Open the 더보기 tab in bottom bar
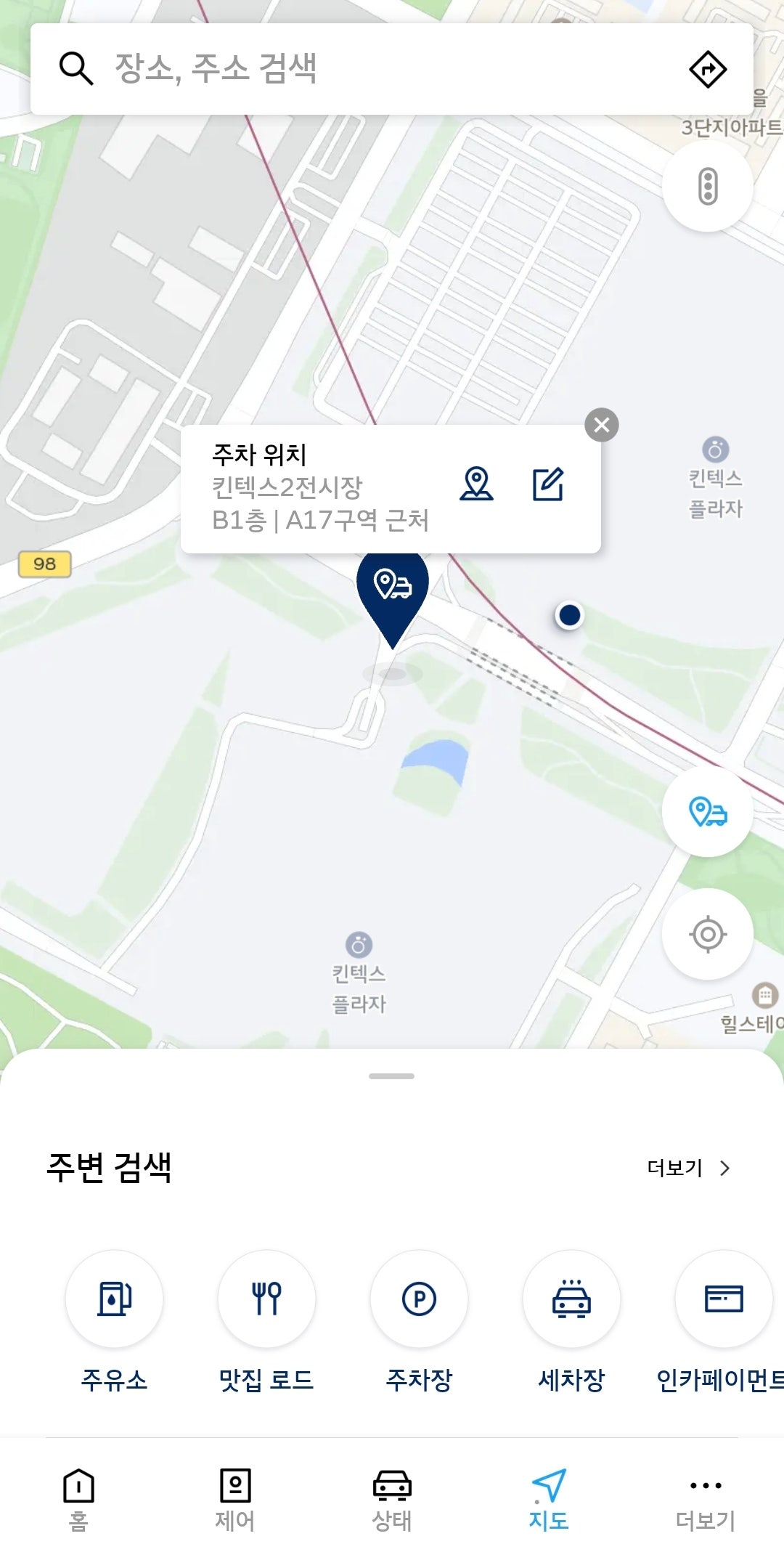 point(706,1499)
